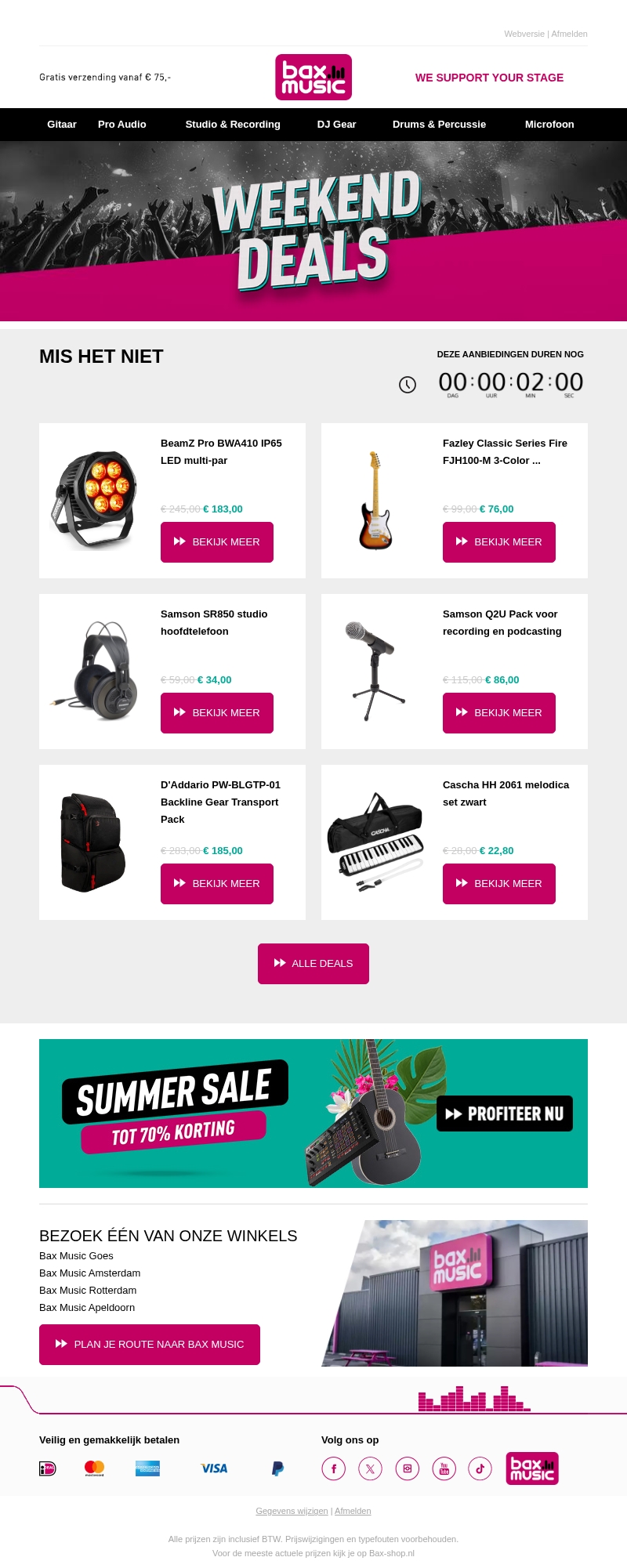See more on Samson Q2U Pack
The height and width of the screenshot is (1568, 627).
point(499,713)
